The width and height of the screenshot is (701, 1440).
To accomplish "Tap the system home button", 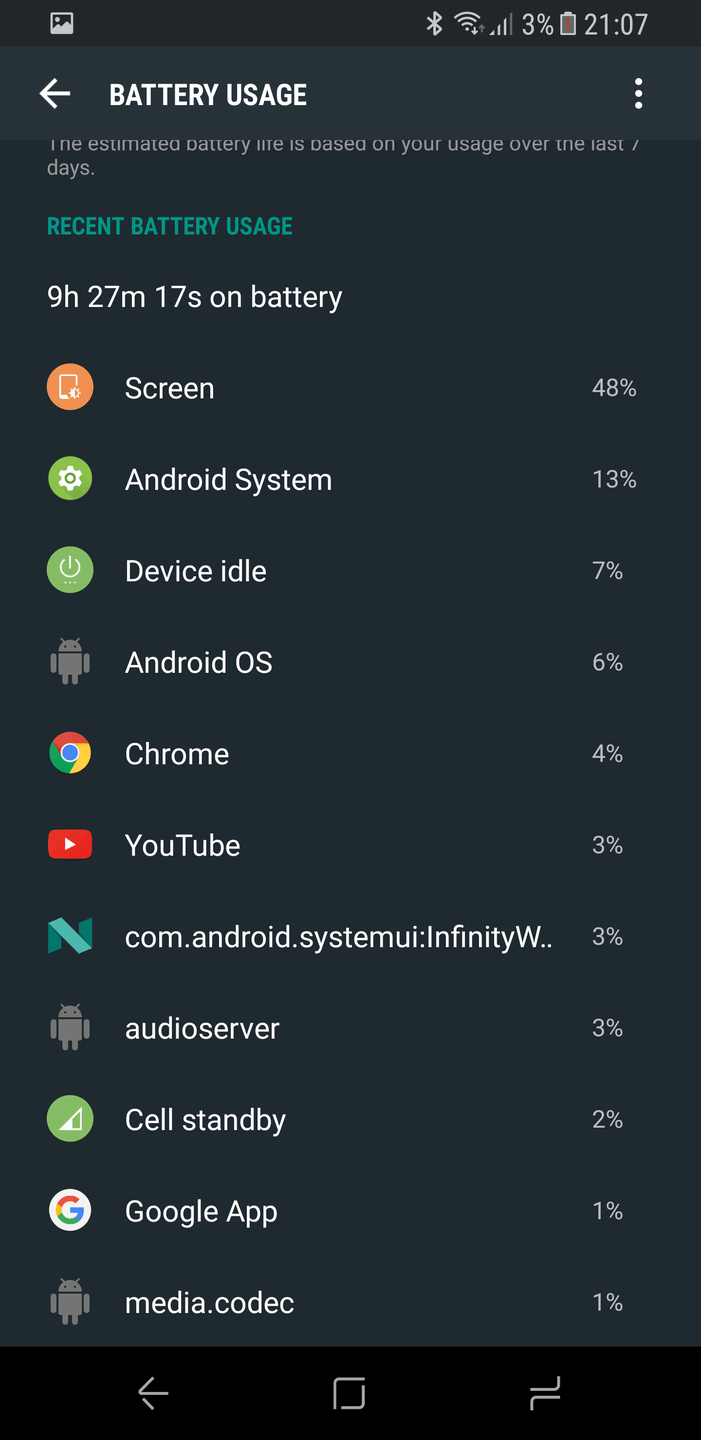I will coord(349,1393).
